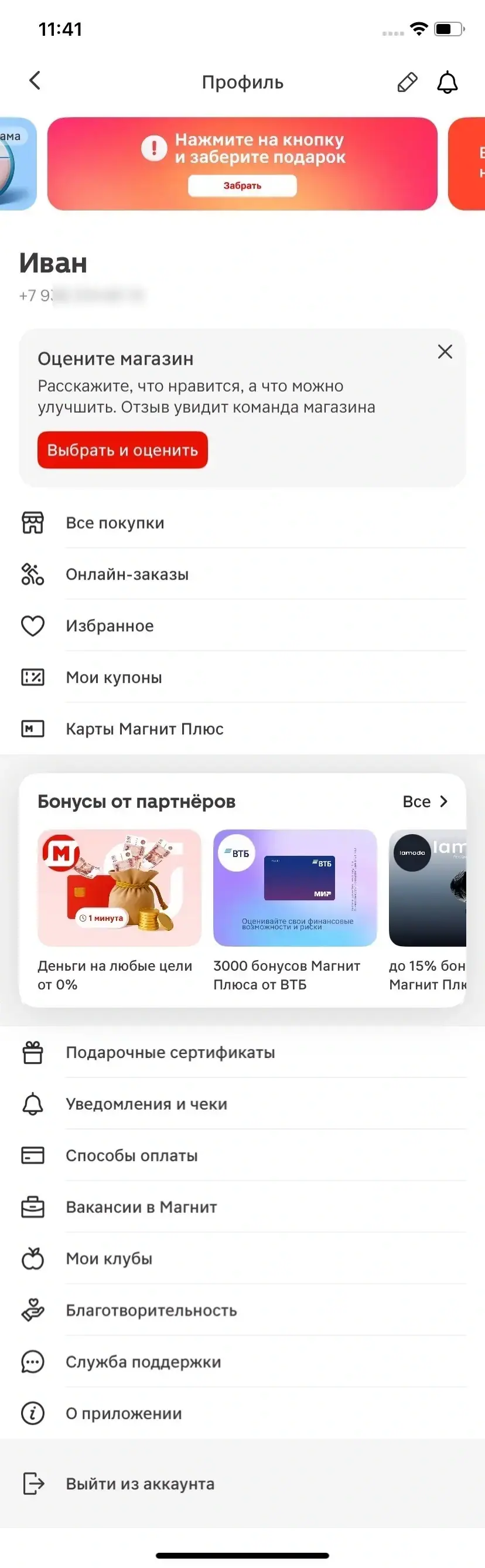This screenshot has height=1568, width=485.
Task: Select Способы оплаты
Action: pyautogui.click(x=131, y=1155)
